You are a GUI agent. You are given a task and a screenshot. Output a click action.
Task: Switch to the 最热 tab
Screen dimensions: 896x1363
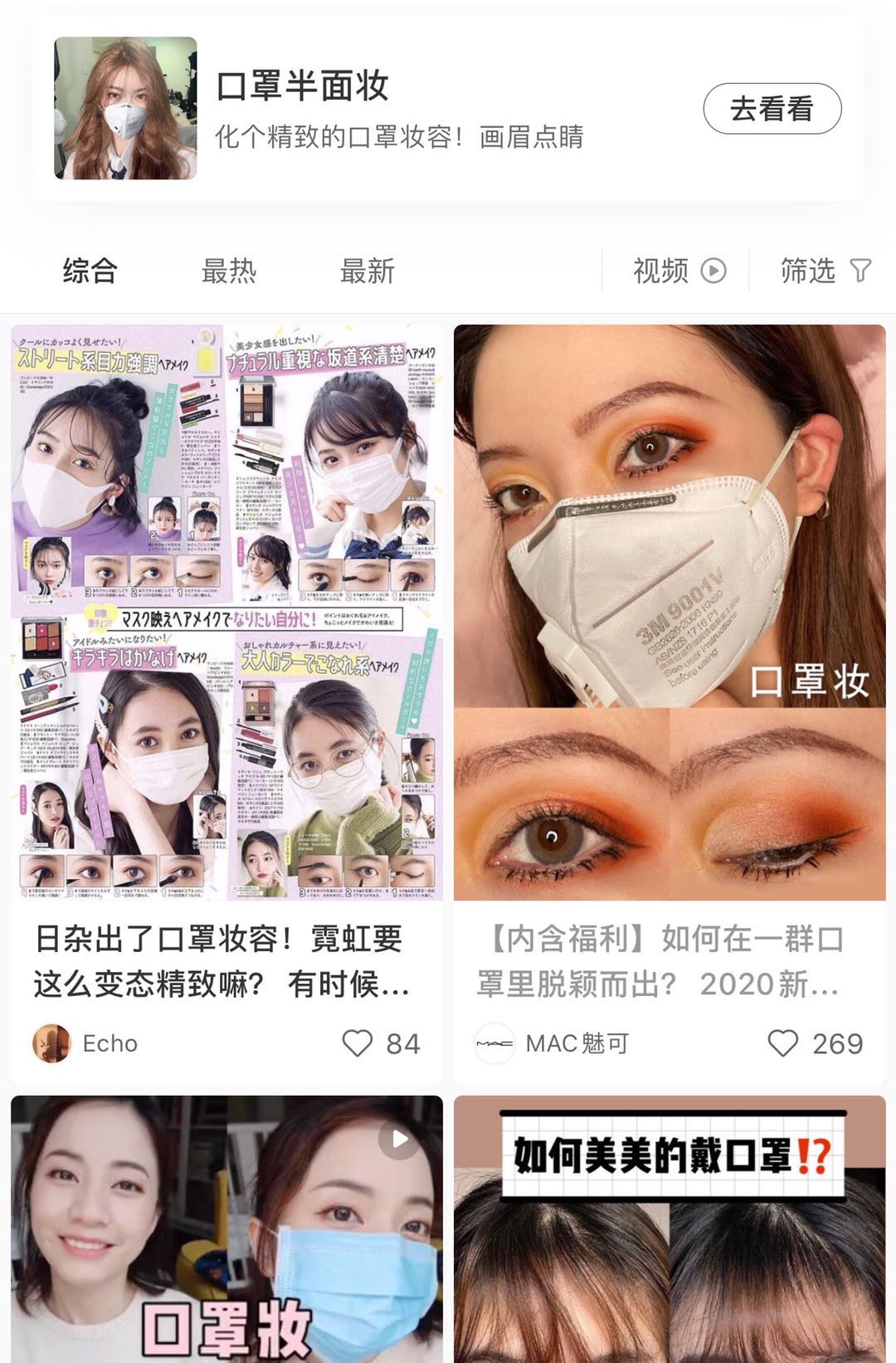[228, 271]
